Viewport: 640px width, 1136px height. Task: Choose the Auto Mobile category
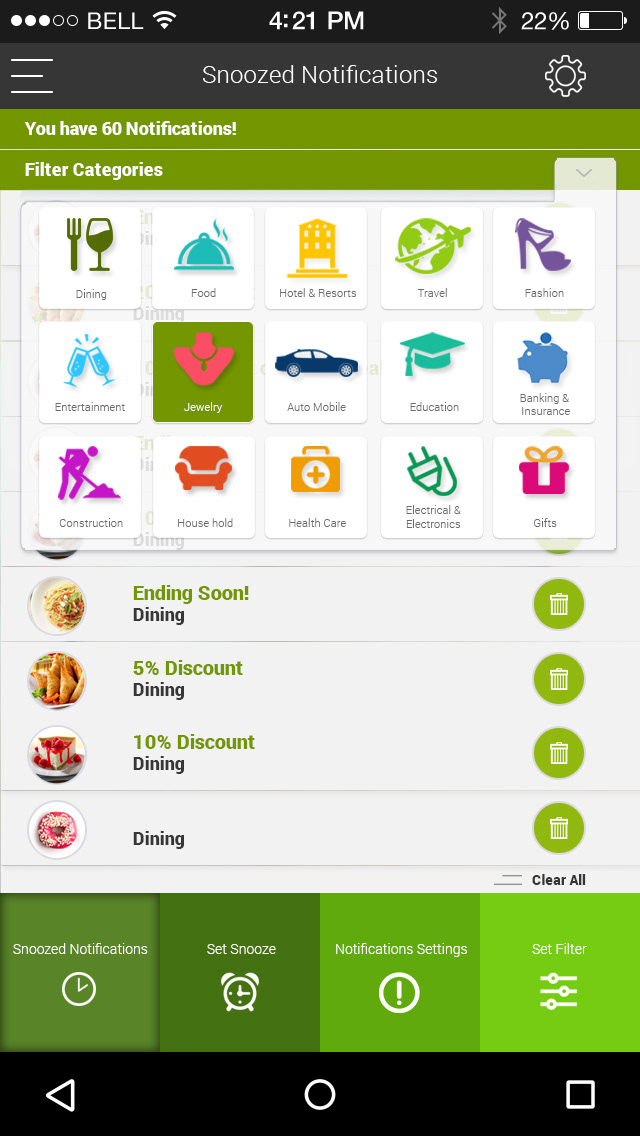317,372
